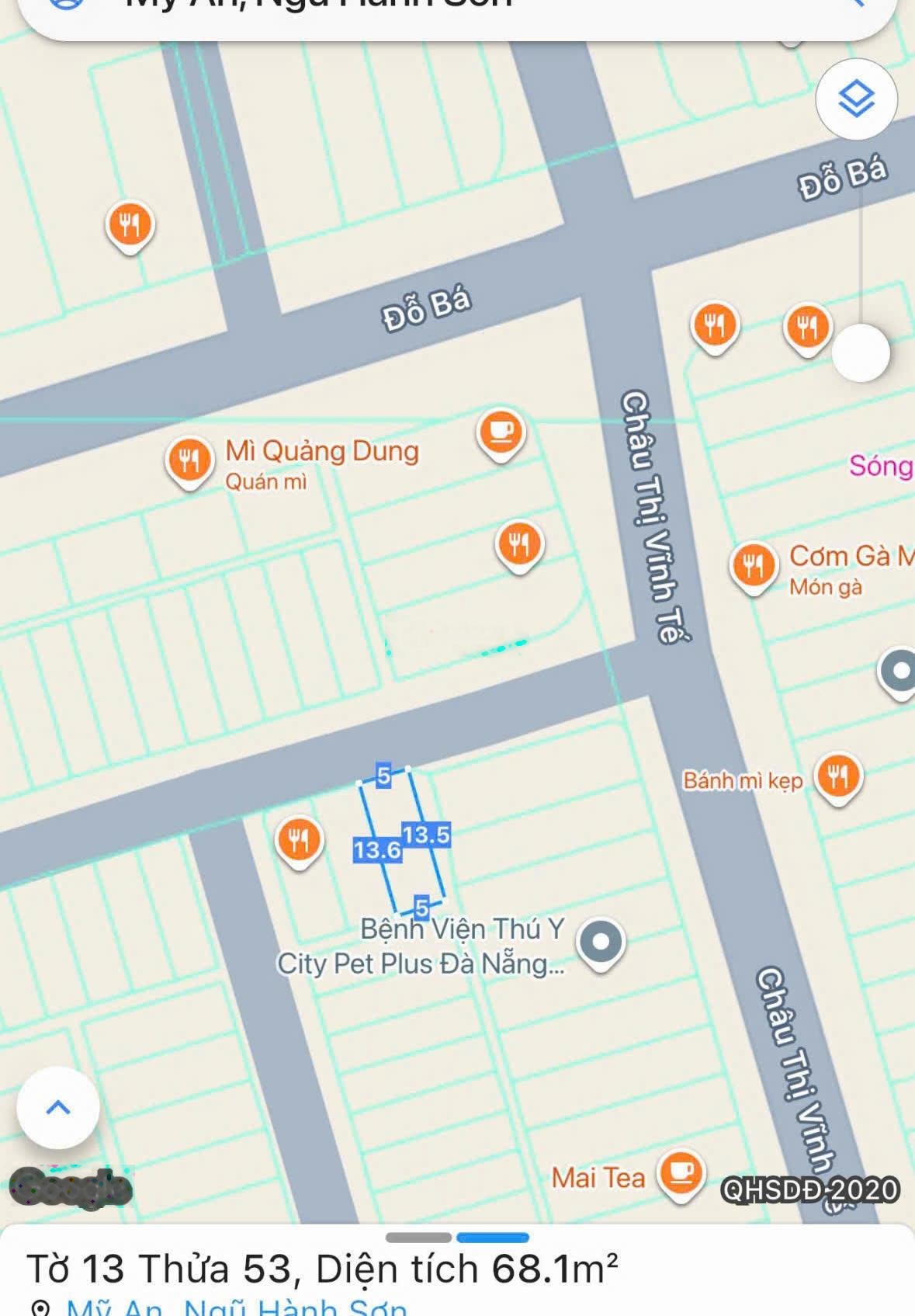Select the Cơm Gà restaurant pin
The width and height of the screenshot is (915, 1316).
752,564
